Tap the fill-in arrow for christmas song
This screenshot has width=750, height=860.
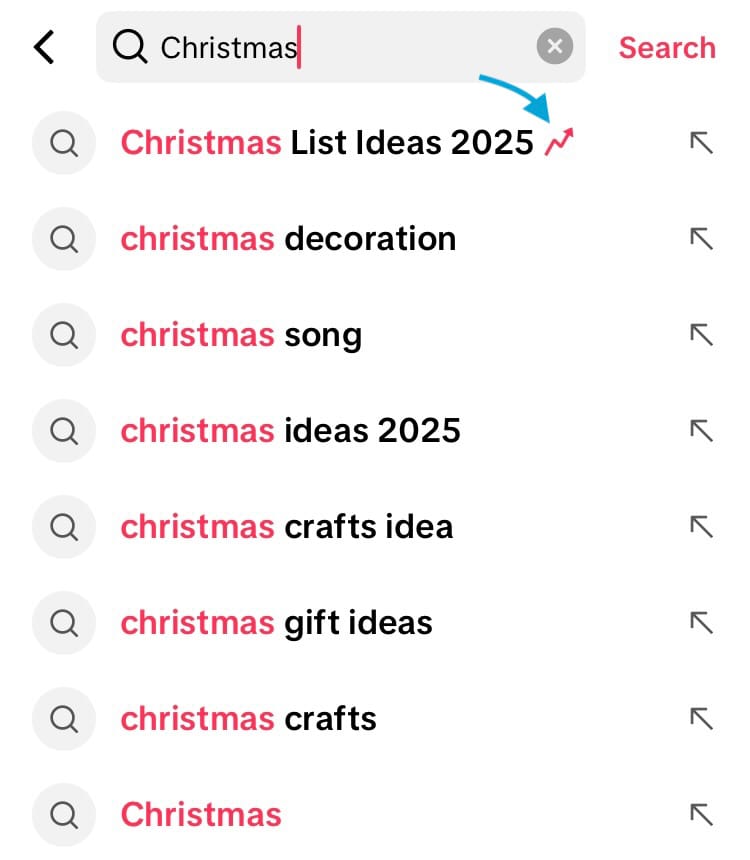click(x=703, y=334)
